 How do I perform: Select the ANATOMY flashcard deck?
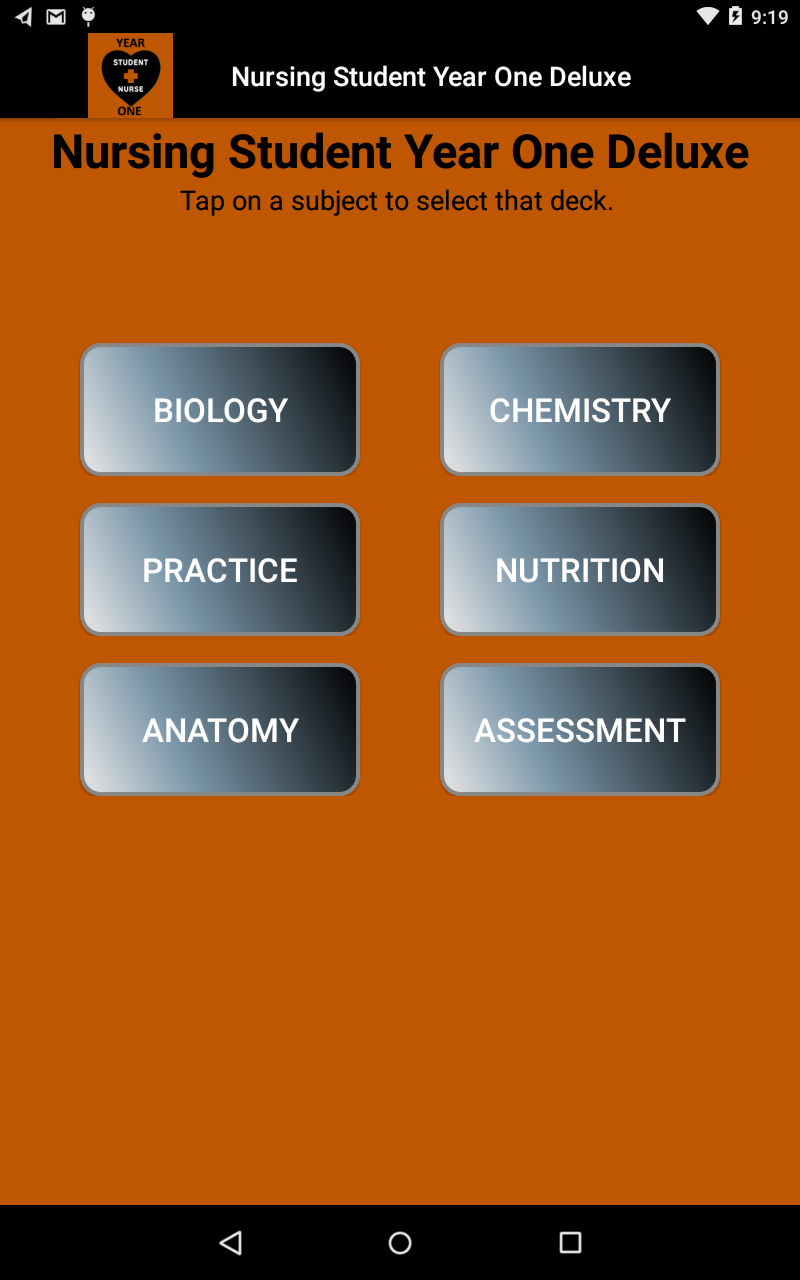pyautogui.click(x=219, y=729)
